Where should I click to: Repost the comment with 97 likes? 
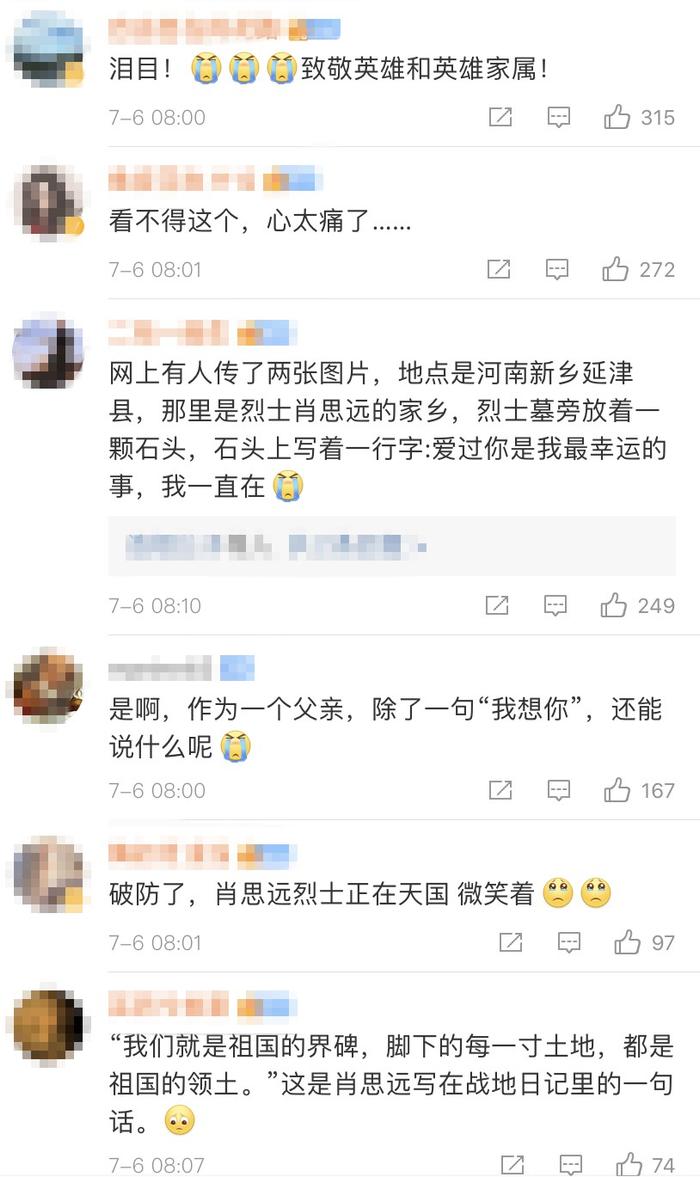[x=510, y=942]
